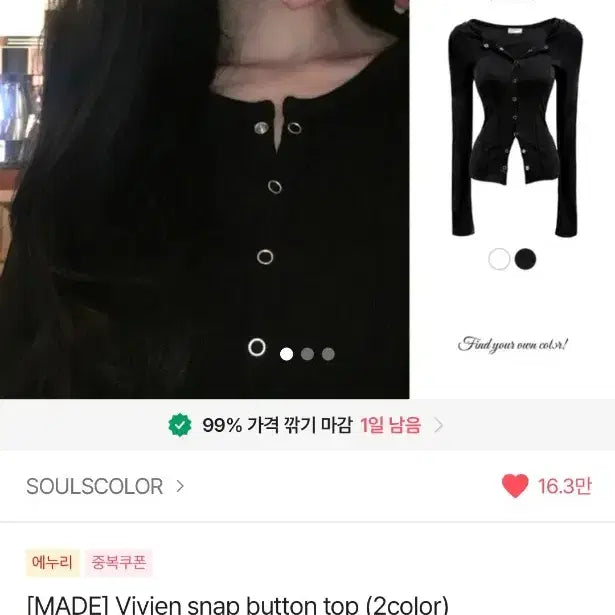Open the 99% 가격 깎기 마감 banner
The width and height of the screenshot is (615, 615).
[x=307, y=425]
